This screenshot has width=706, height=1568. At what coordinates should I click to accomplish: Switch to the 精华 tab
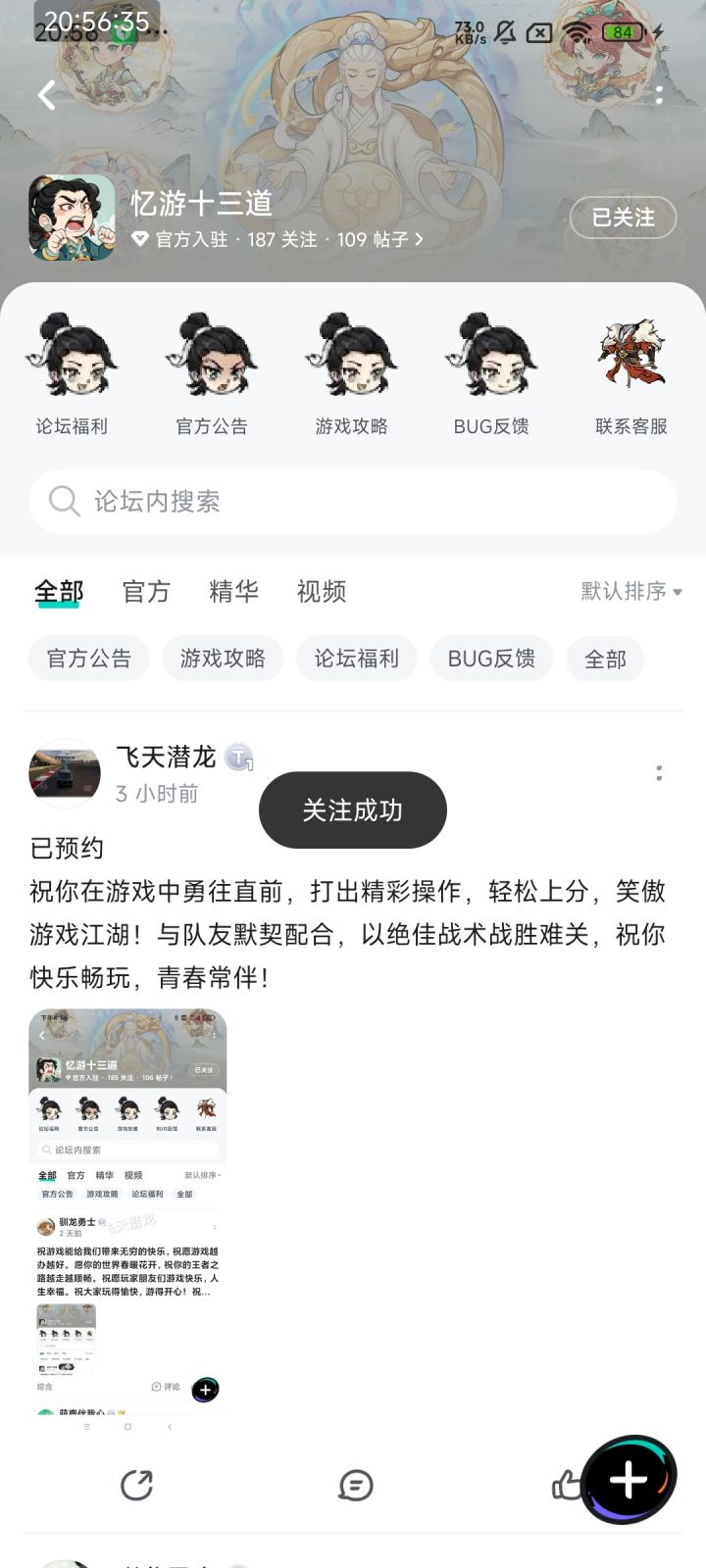tap(233, 591)
